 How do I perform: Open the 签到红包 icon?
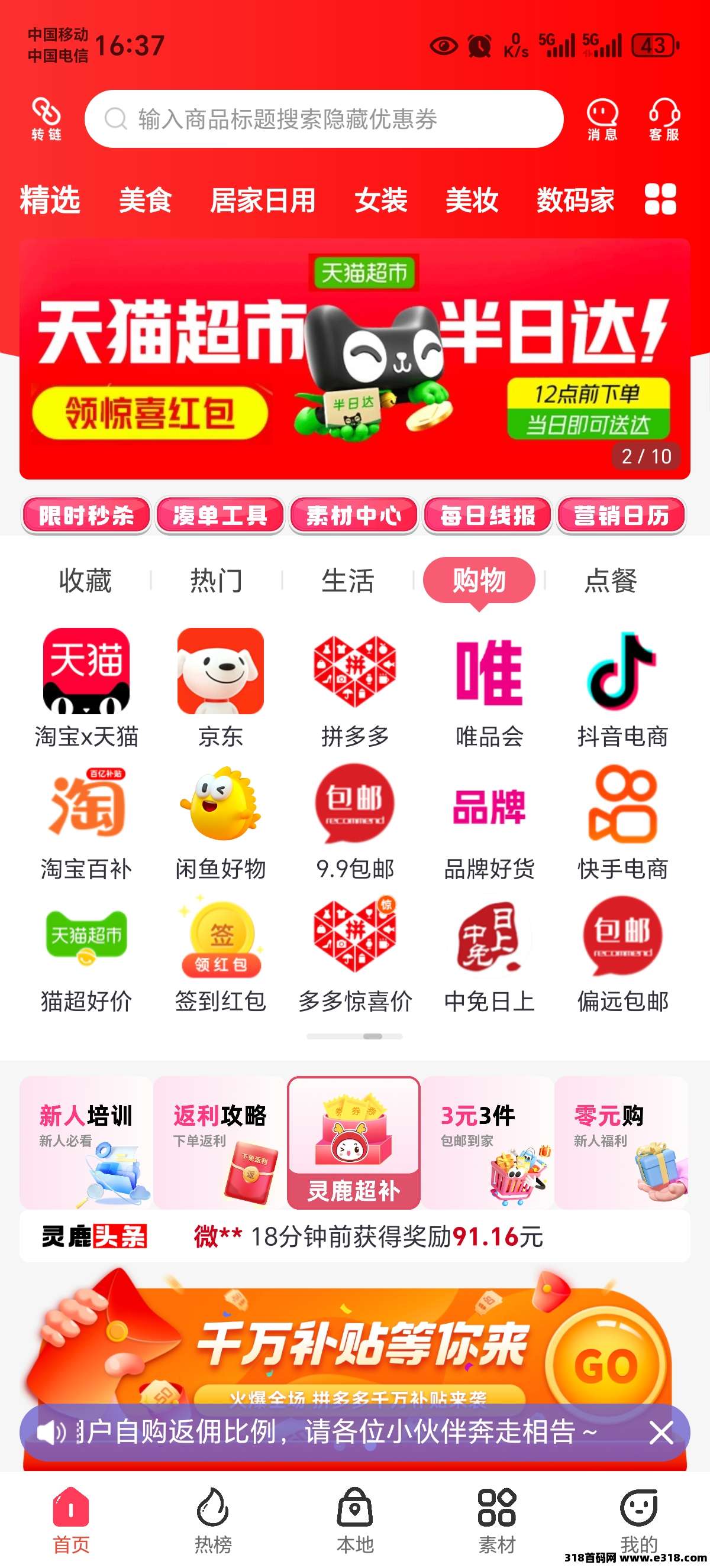[x=220, y=941]
